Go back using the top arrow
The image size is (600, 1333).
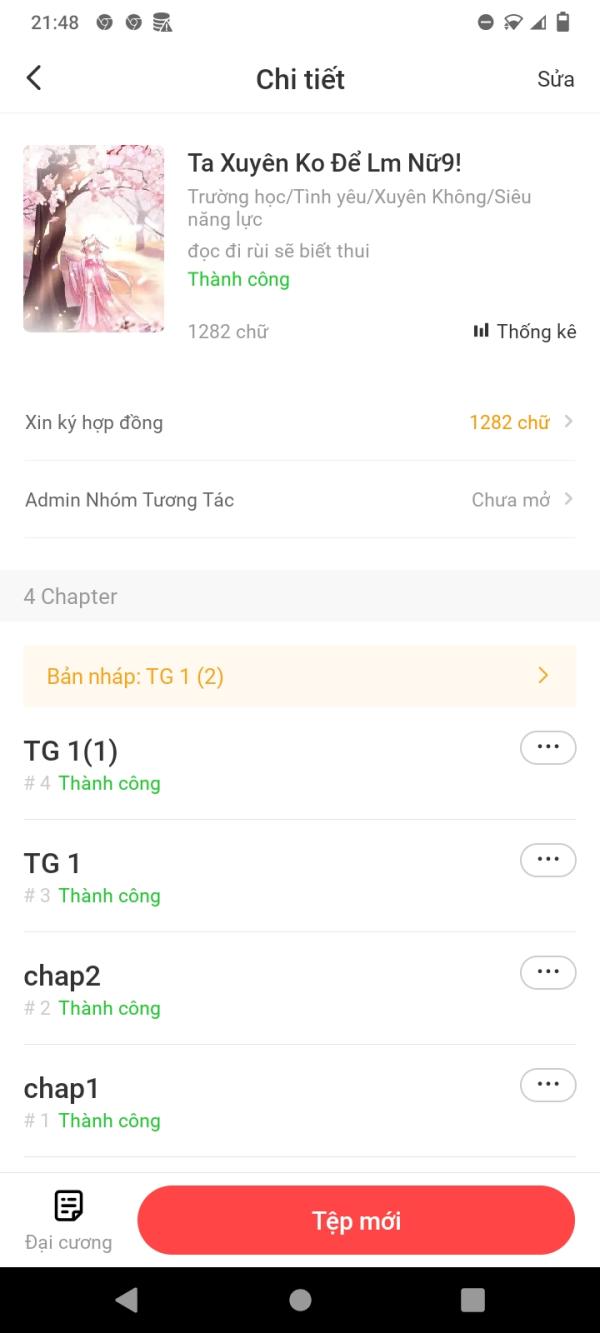click(x=34, y=78)
